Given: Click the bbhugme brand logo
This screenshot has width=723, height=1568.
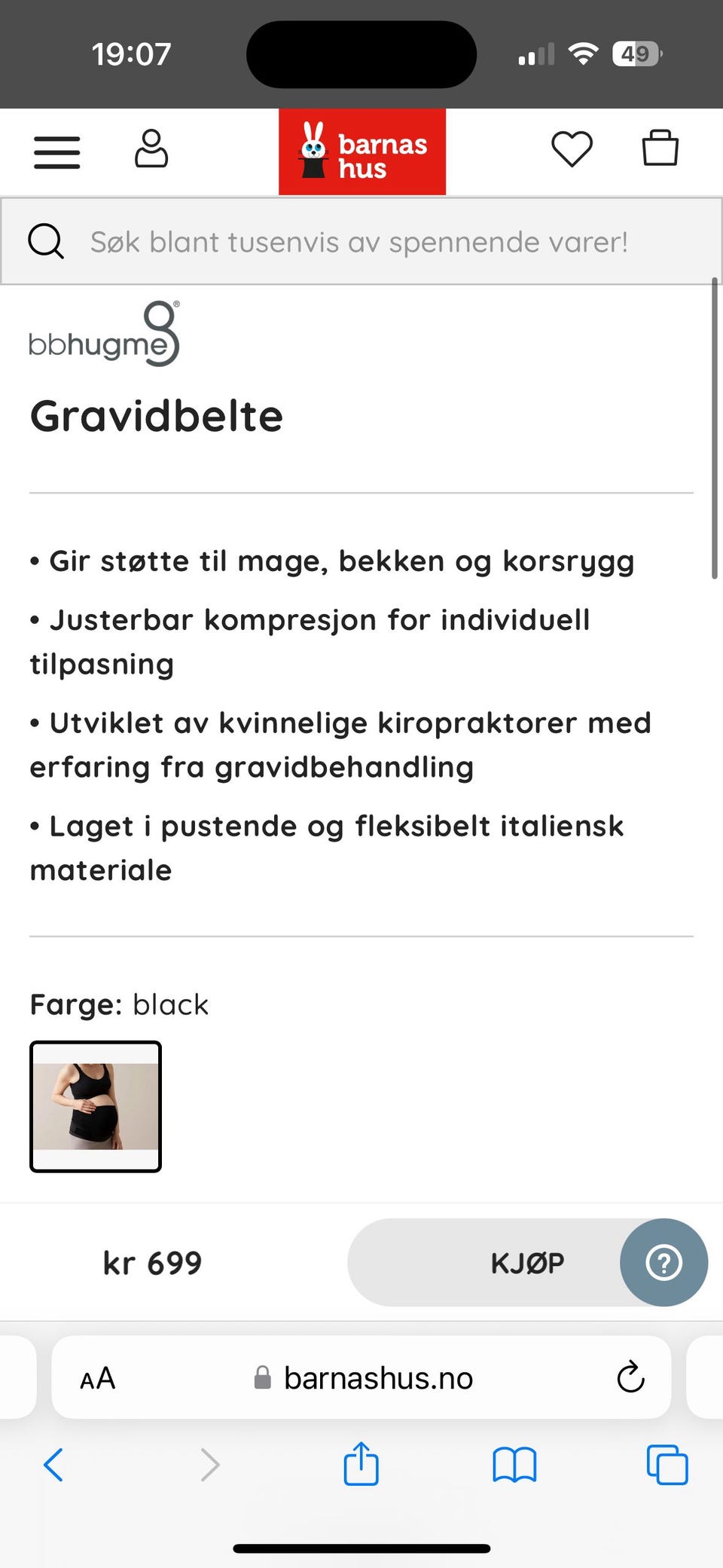Looking at the screenshot, I should pos(104,334).
